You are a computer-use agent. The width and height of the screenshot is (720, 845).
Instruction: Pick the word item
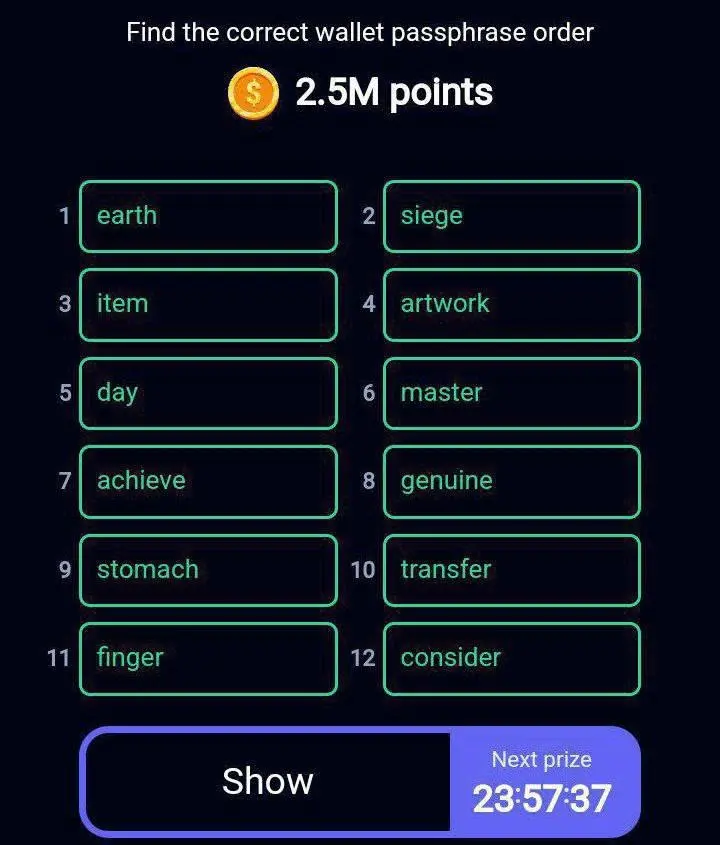(208, 304)
